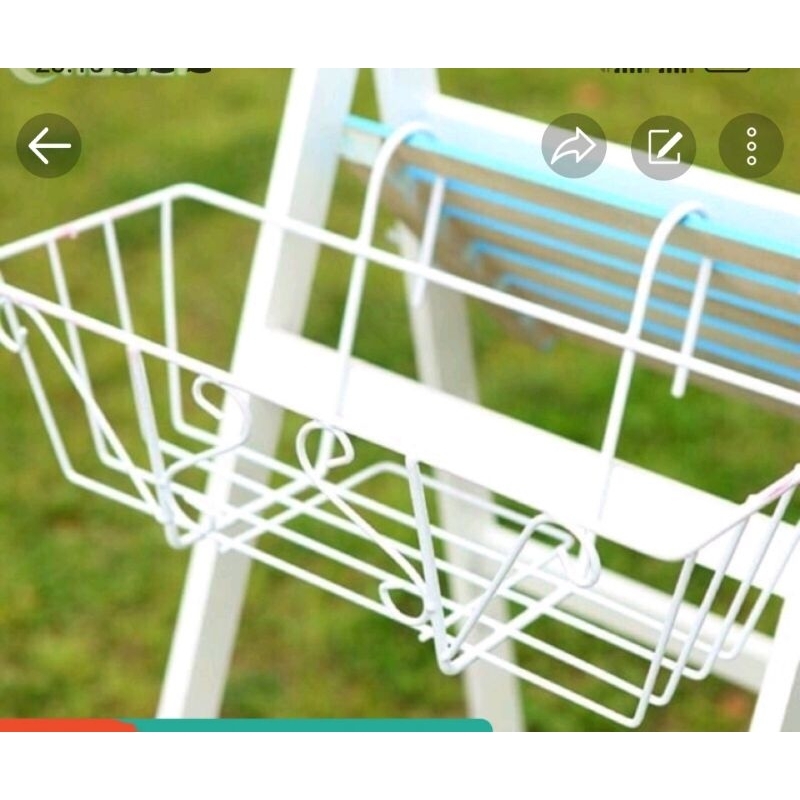Go back using the arrow icon
The height and width of the screenshot is (800, 800).
pyautogui.click(x=48, y=146)
